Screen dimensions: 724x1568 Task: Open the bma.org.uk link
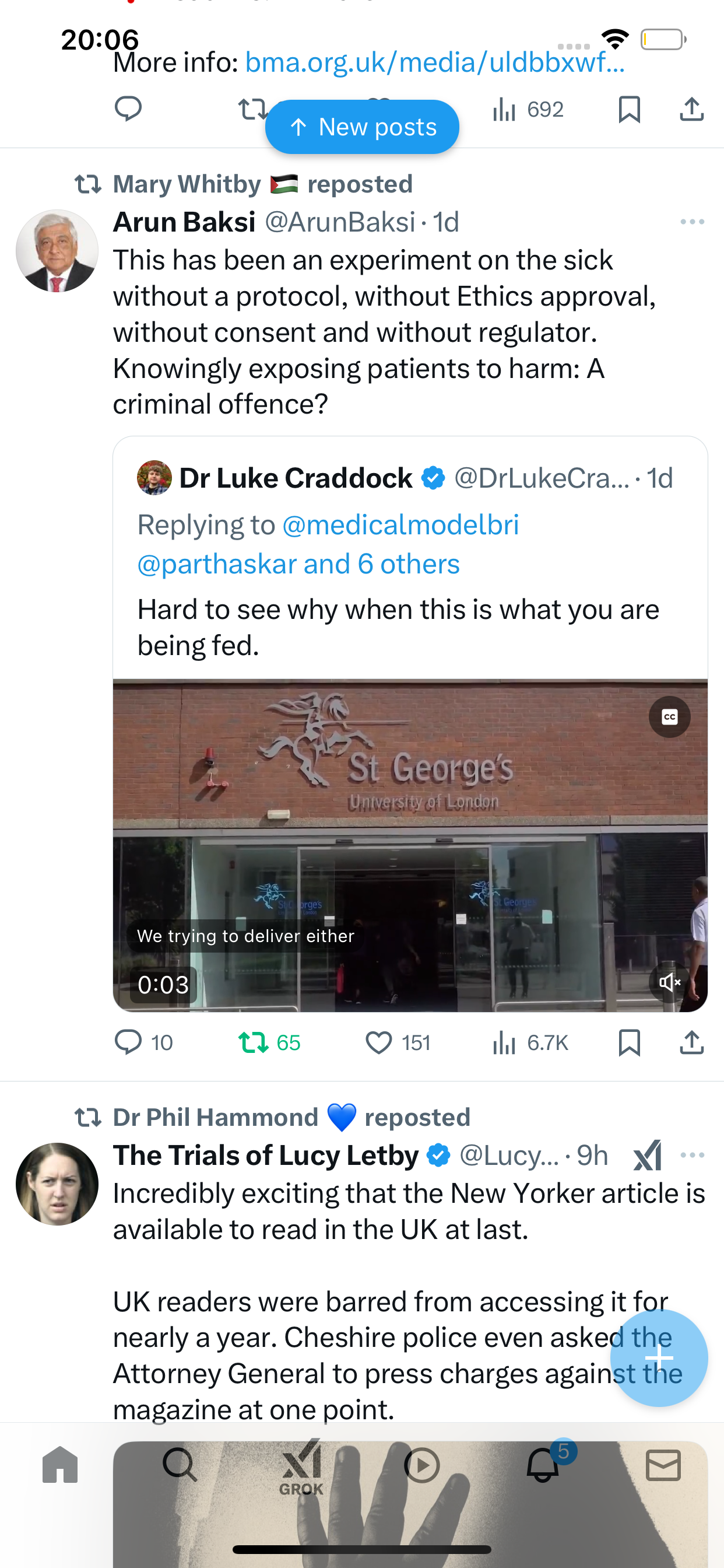[x=435, y=62]
